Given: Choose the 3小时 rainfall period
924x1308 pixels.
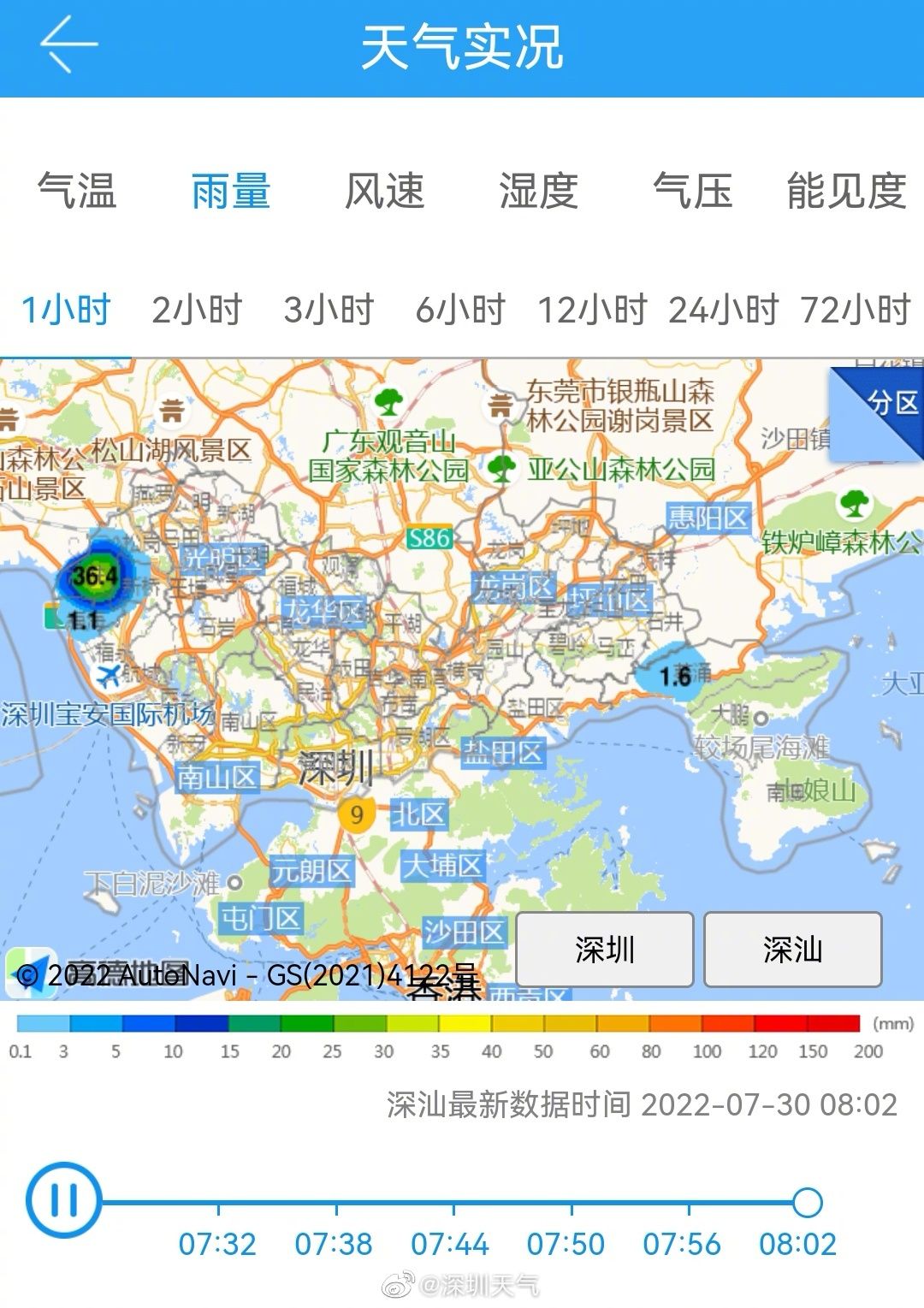Looking at the screenshot, I should click(329, 310).
